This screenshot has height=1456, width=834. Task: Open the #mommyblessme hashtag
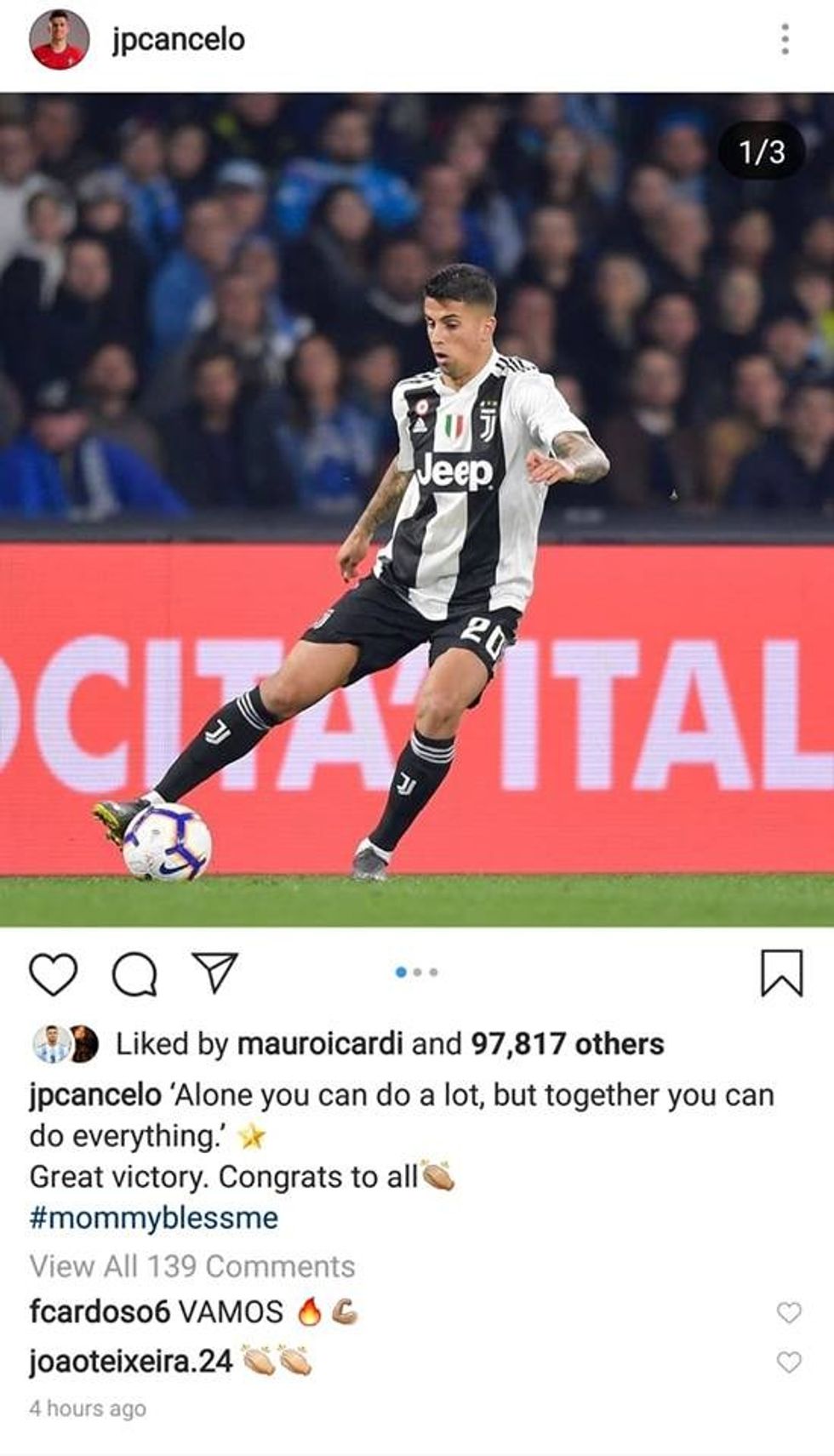coord(154,1217)
